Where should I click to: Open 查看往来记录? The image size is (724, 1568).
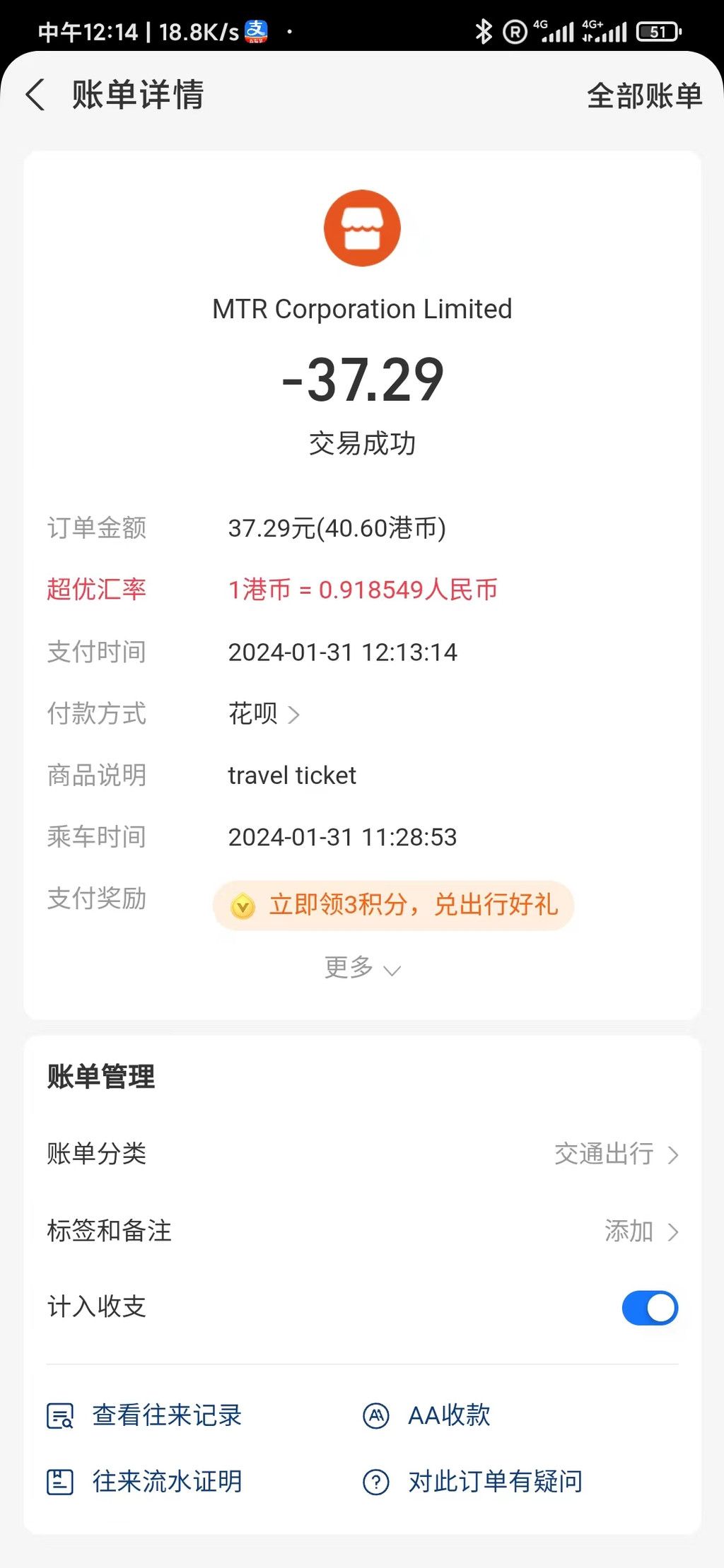pyautogui.click(x=144, y=1415)
